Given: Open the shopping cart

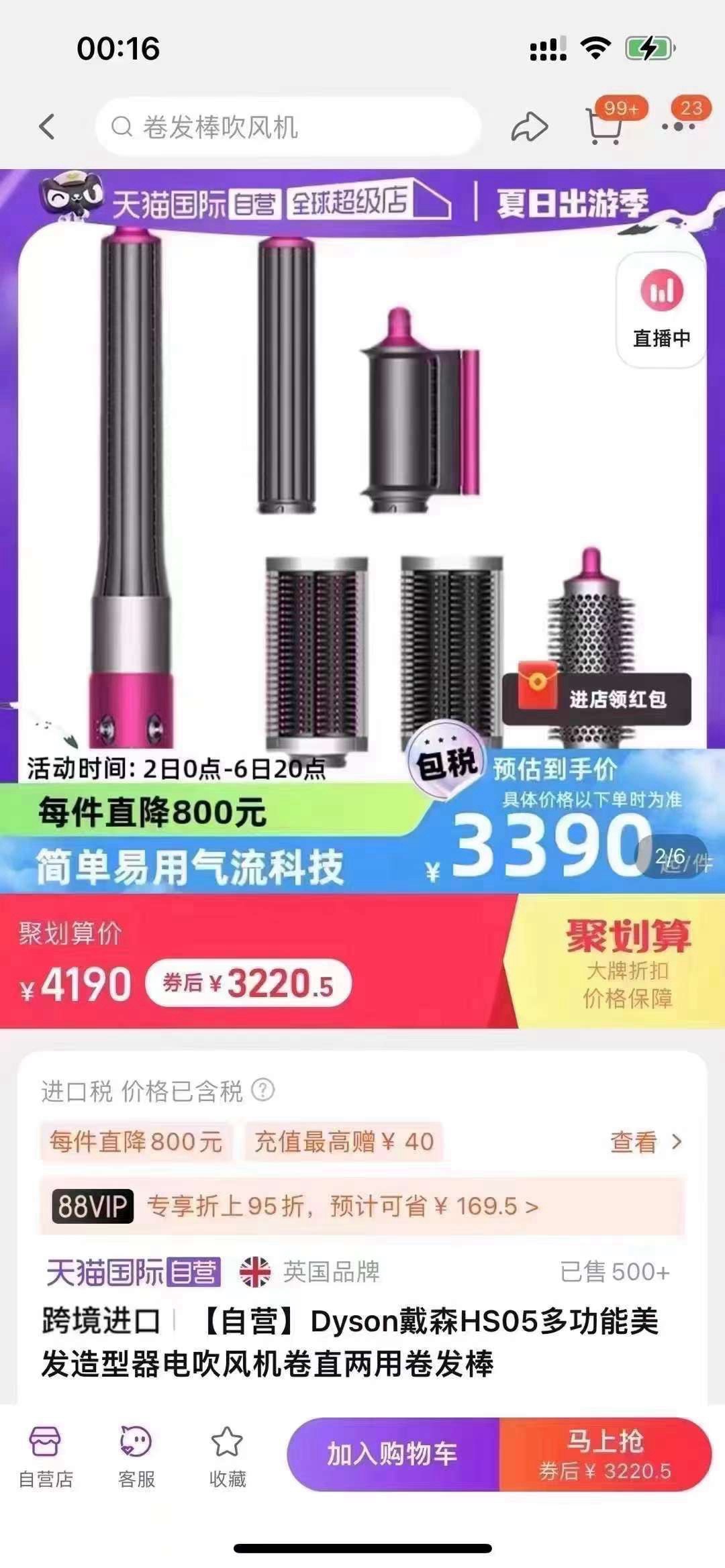Looking at the screenshot, I should click(x=603, y=125).
